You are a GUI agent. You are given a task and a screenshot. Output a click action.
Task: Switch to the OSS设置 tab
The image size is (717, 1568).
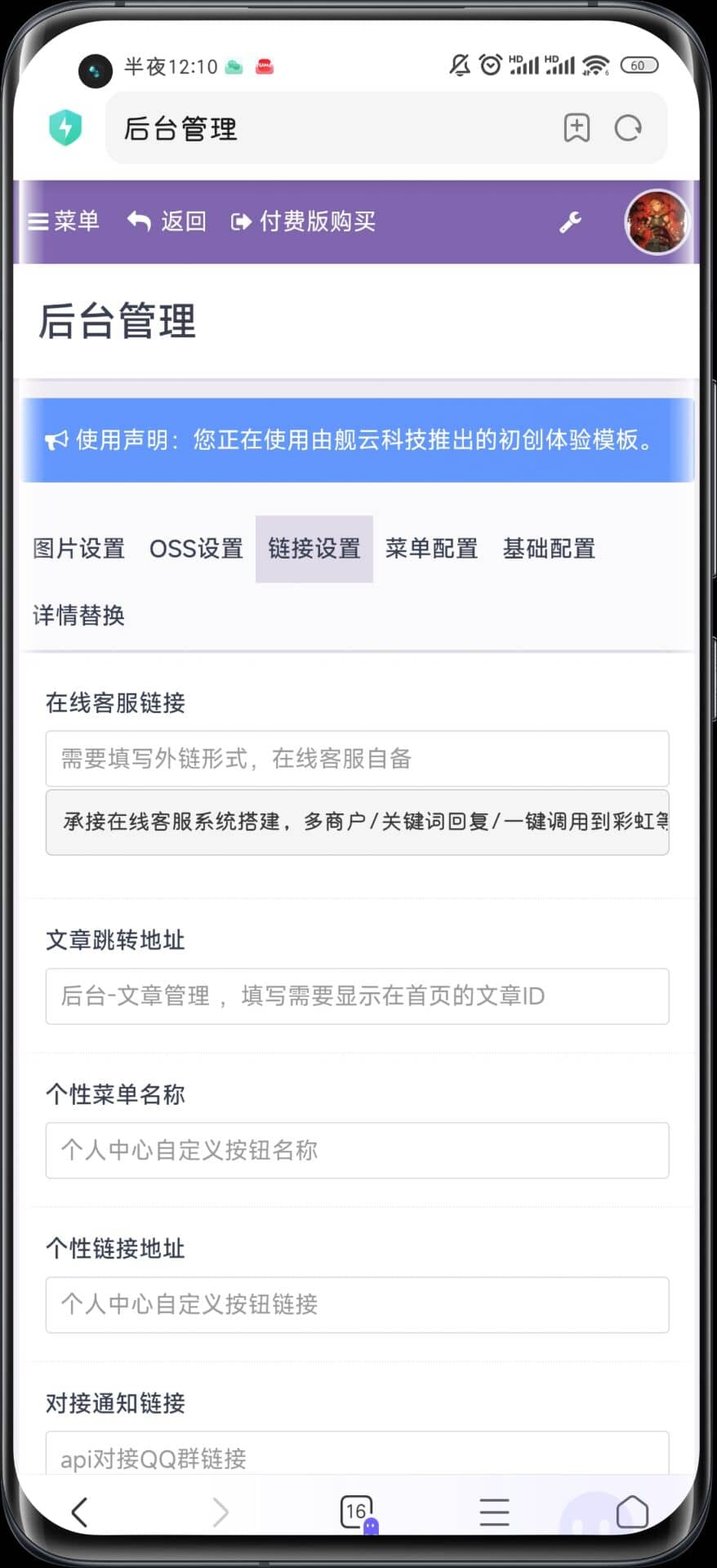point(197,549)
